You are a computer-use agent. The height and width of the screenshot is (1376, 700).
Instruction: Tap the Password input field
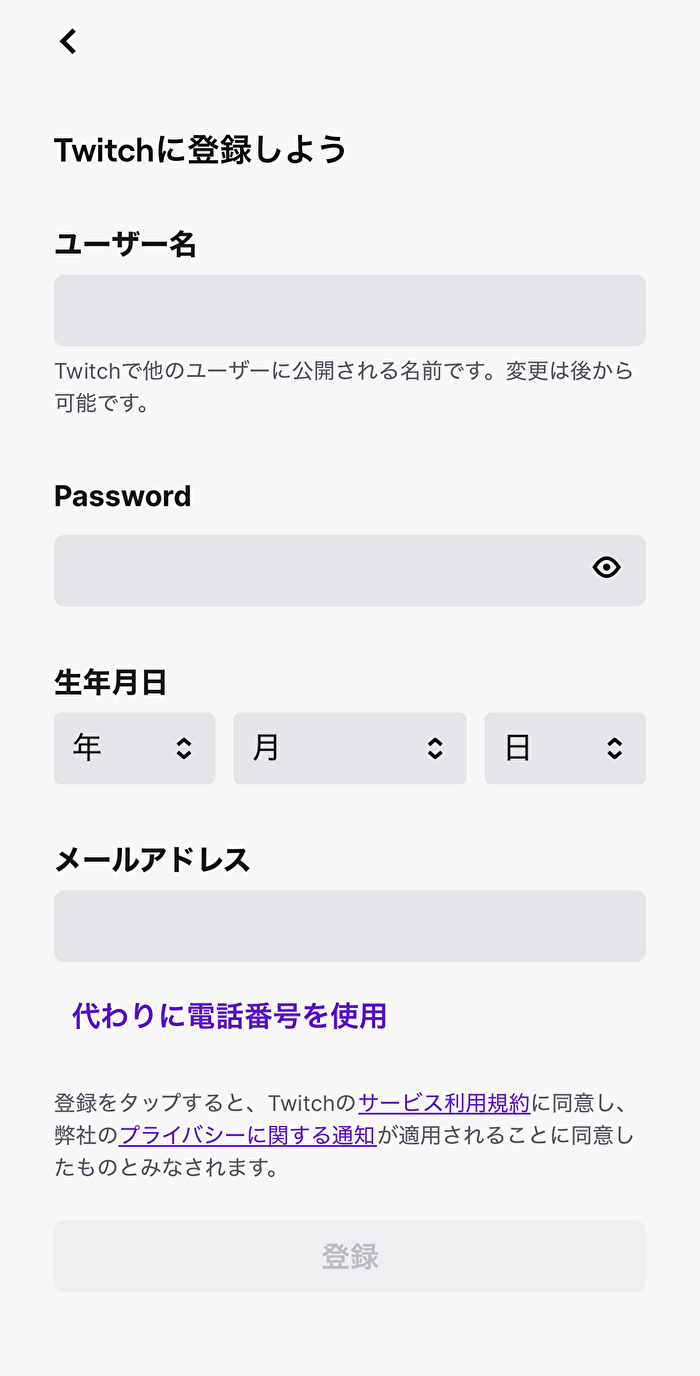coord(320,570)
